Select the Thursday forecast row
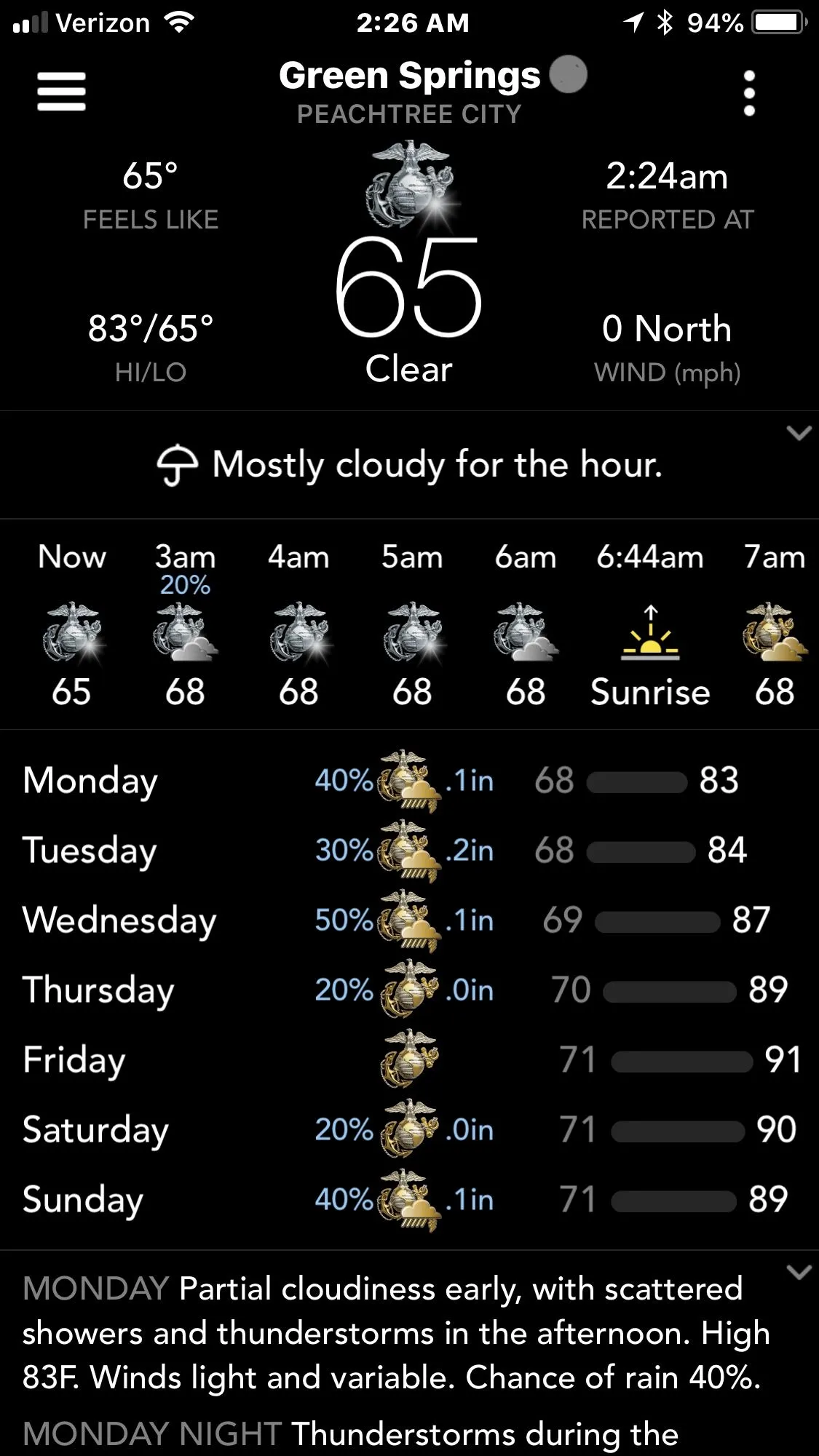The image size is (819, 1456). [x=409, y=990]
